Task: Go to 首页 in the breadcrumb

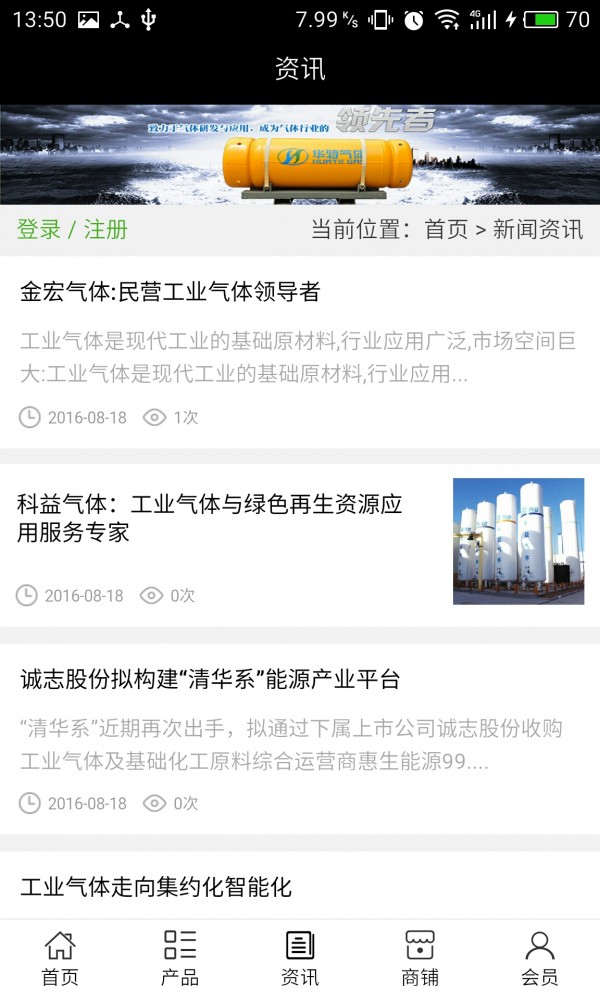Action: [446, 229]
